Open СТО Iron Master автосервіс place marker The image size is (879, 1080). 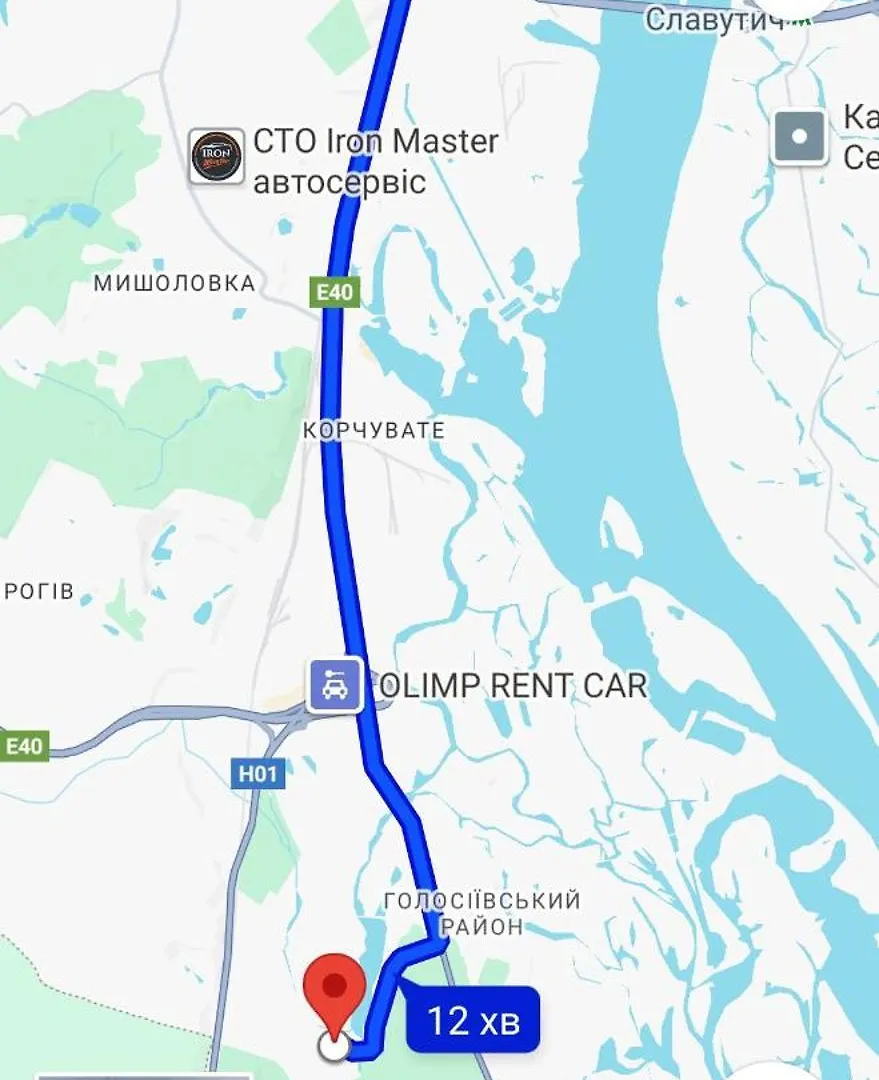(x=217, y=156)
